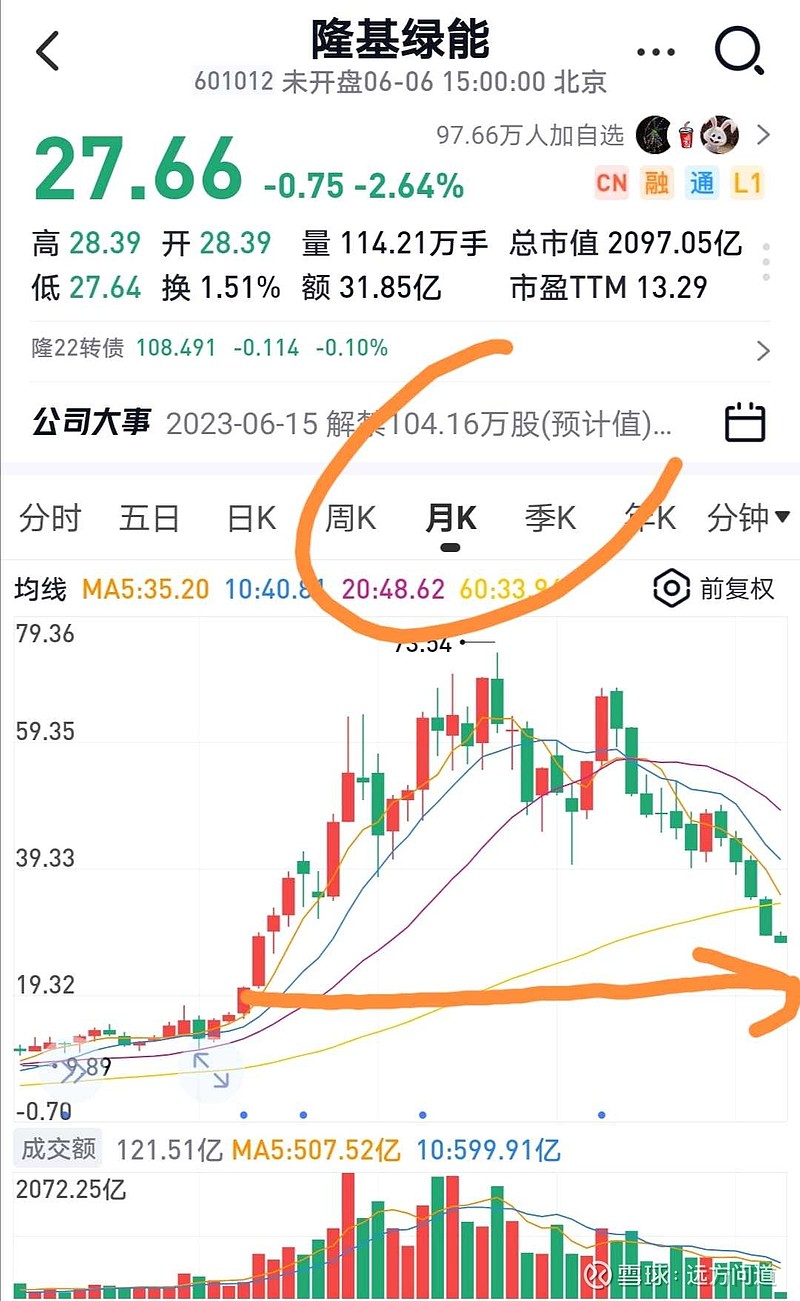800x1301 pixels.
Task: Open search with the magnifier icon
Action: (x=738, y=51)
